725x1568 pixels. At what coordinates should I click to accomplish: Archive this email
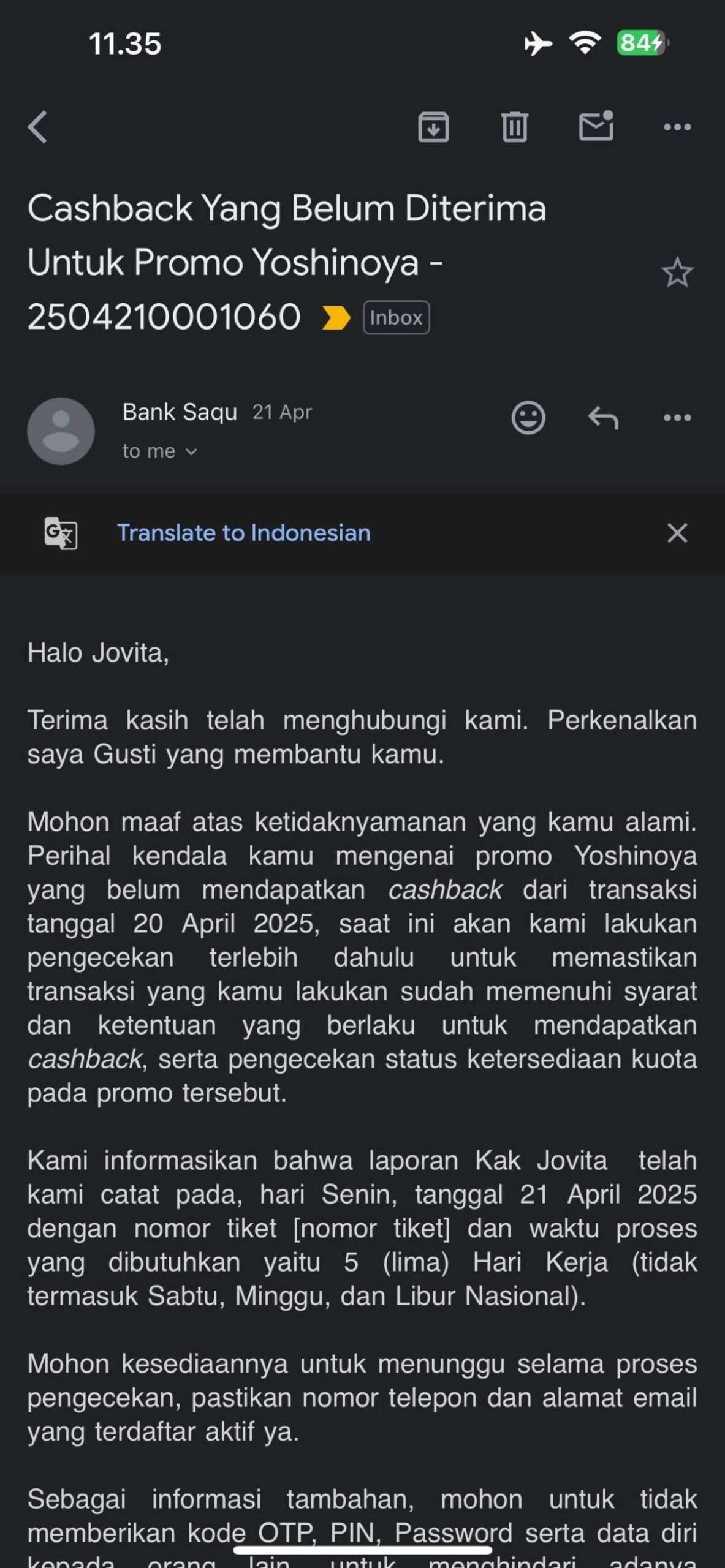tap(433, 127)
